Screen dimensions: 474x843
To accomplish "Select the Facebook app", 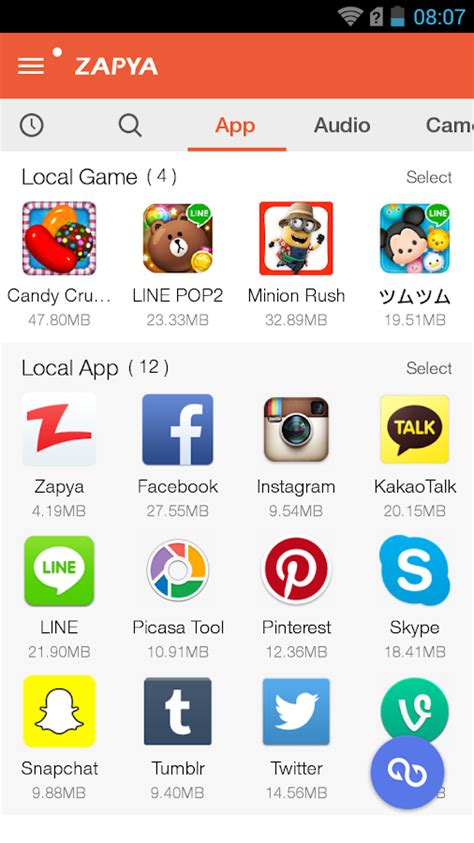I will [178, 429].
